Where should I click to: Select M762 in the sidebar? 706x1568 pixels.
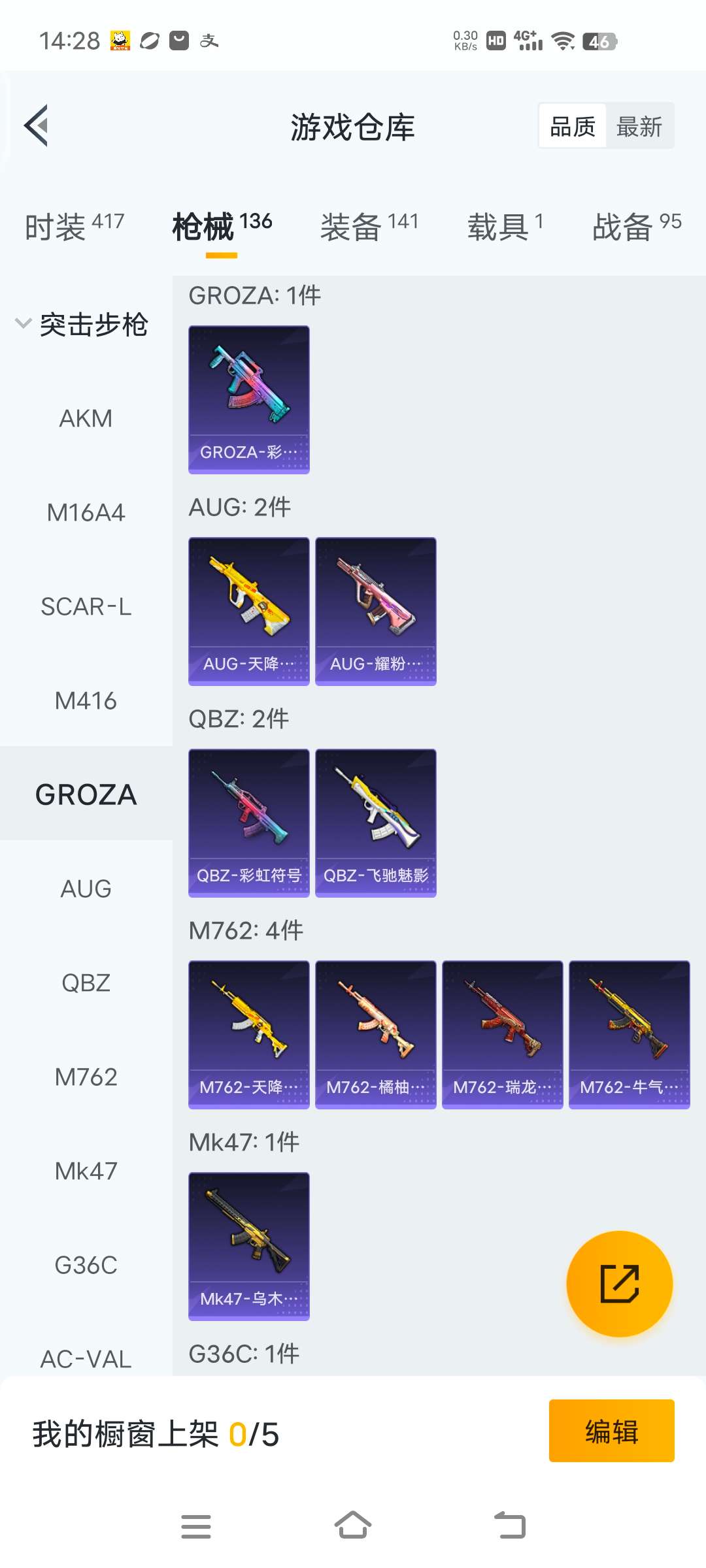tap(86, 1077)
